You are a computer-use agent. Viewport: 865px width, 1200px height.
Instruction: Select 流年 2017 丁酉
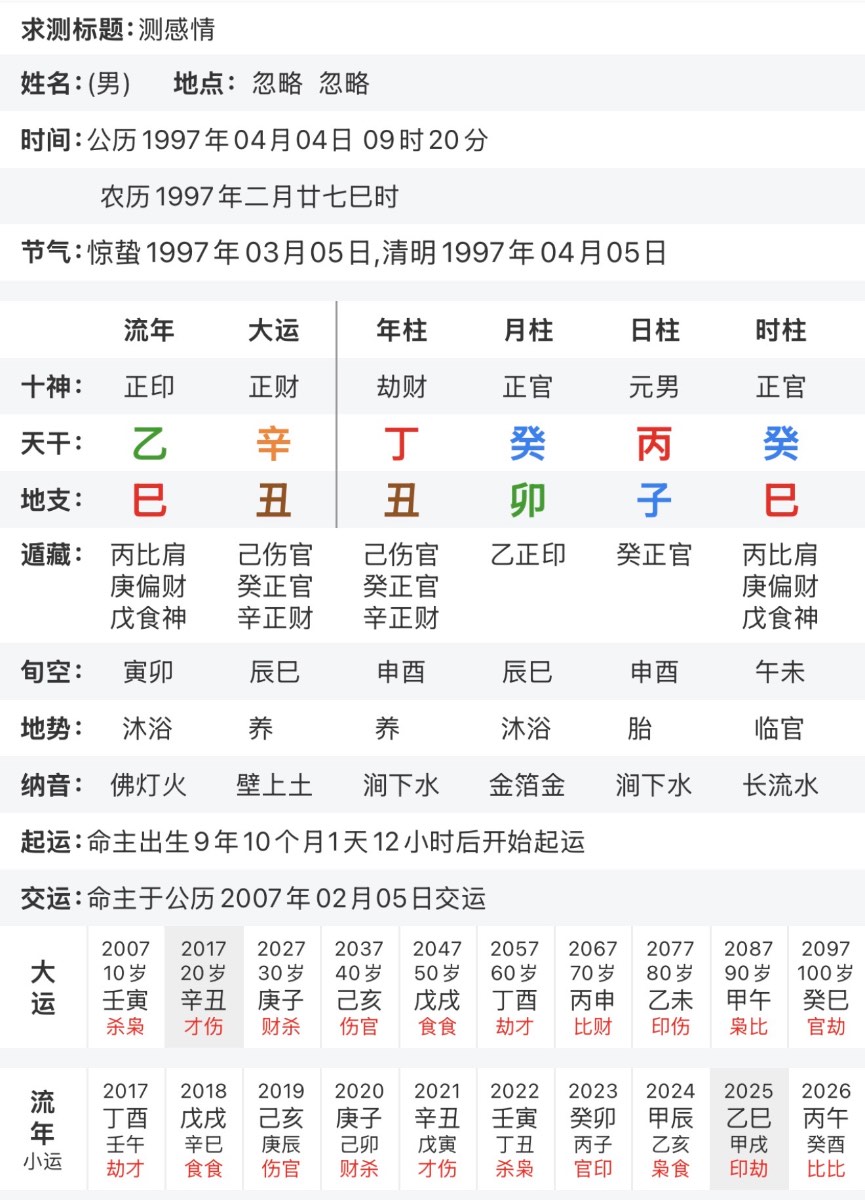click(x=126, y=1129)
